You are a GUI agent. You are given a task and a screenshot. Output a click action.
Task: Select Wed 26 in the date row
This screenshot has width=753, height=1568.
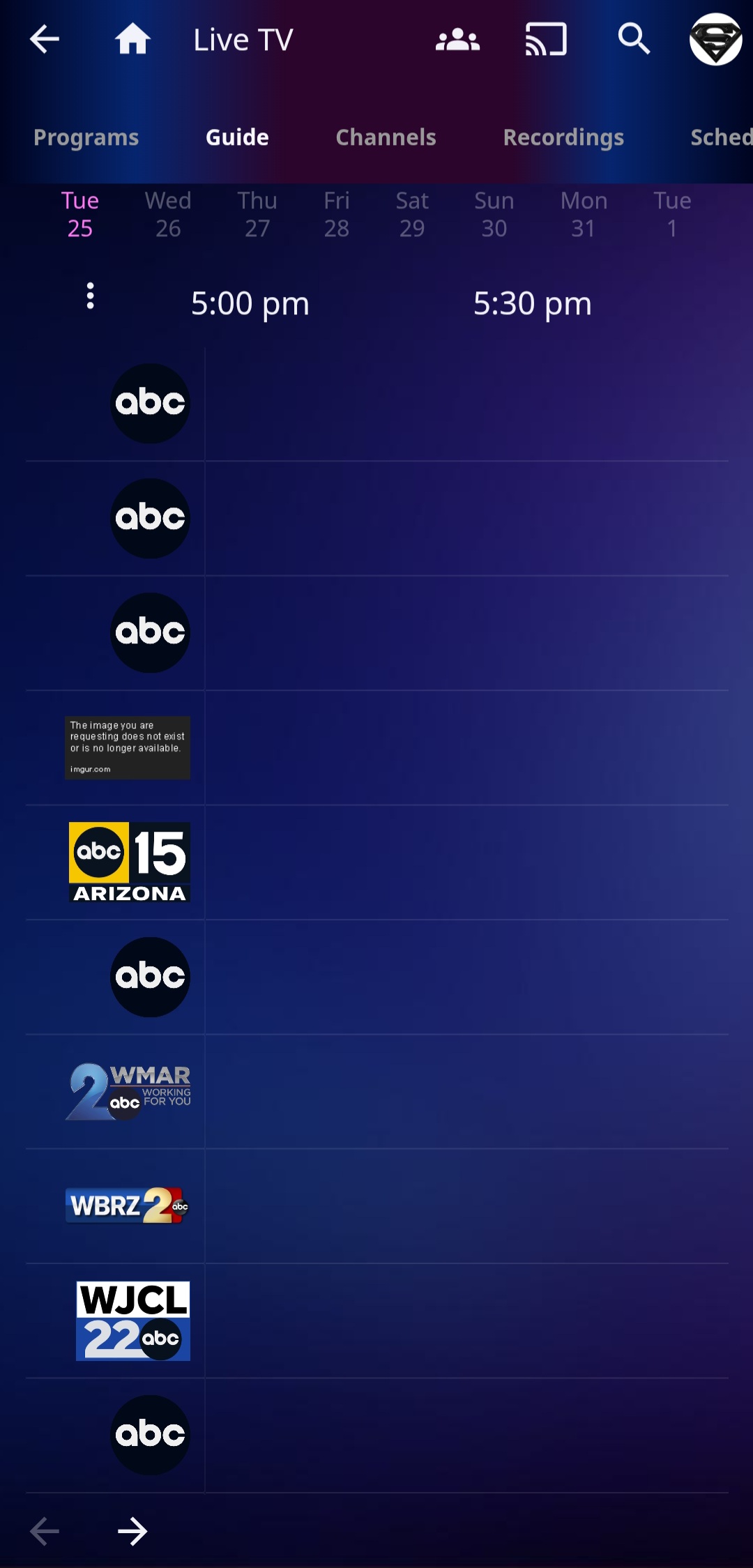(x=168, y=215)
